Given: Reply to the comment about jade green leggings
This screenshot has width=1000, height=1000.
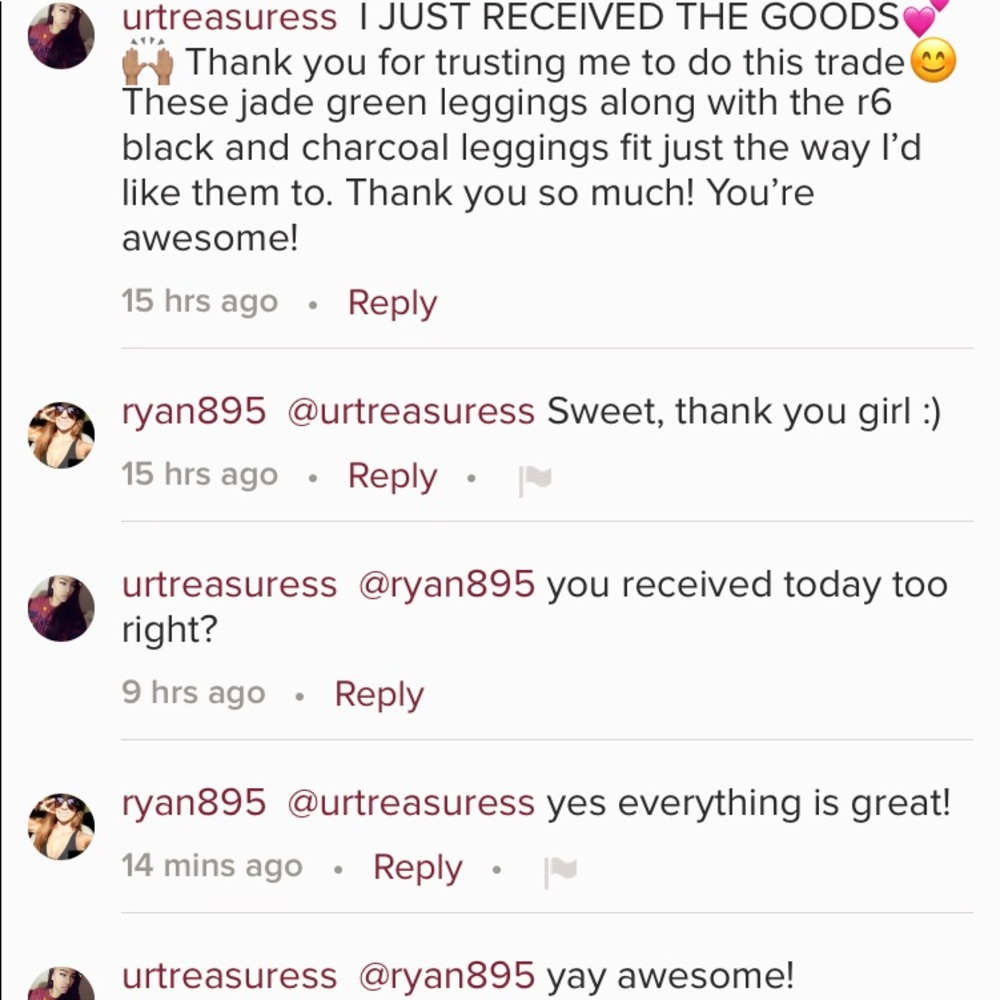Looking at the screenshot, I should pyautogui.click(x=392, y=303).
